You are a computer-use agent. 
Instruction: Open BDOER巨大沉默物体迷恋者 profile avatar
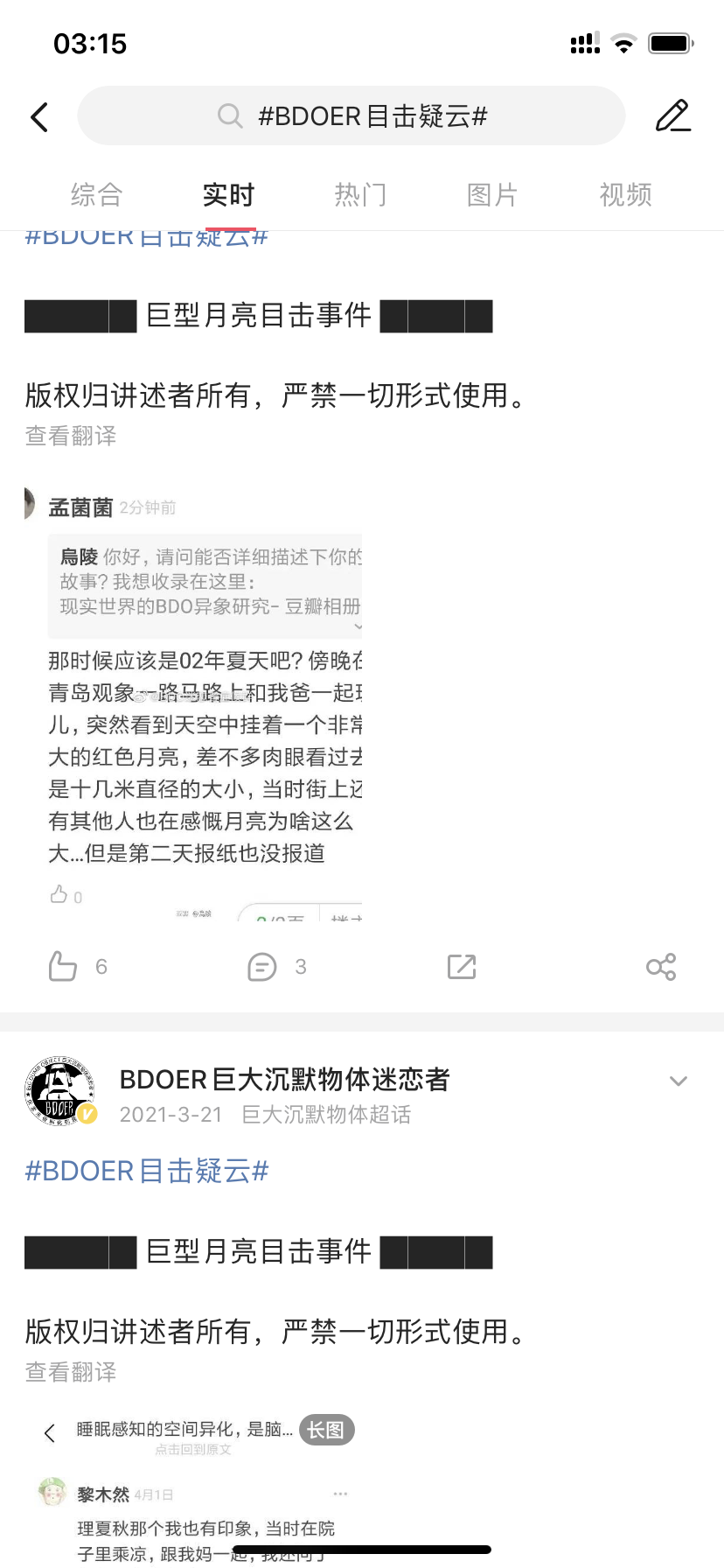60,1091
